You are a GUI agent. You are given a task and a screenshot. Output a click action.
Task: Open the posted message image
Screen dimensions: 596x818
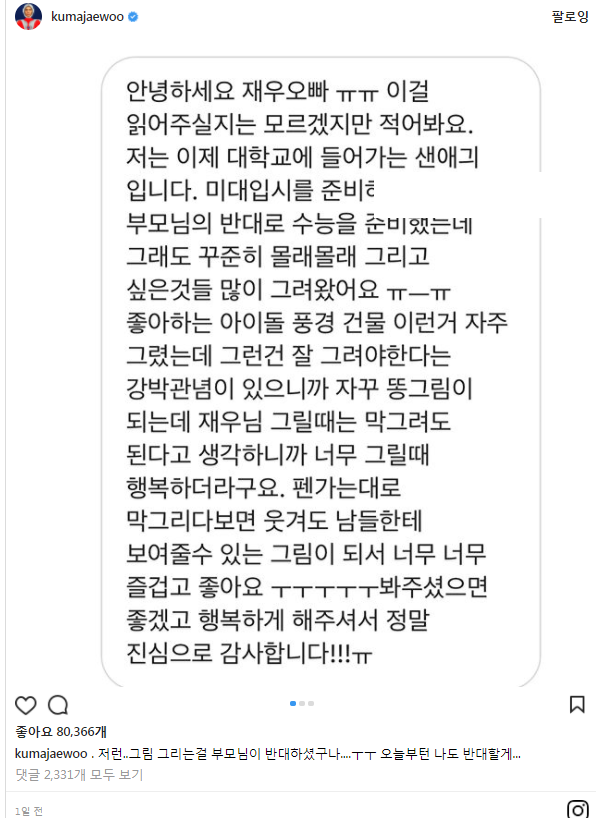click(321, 371)
